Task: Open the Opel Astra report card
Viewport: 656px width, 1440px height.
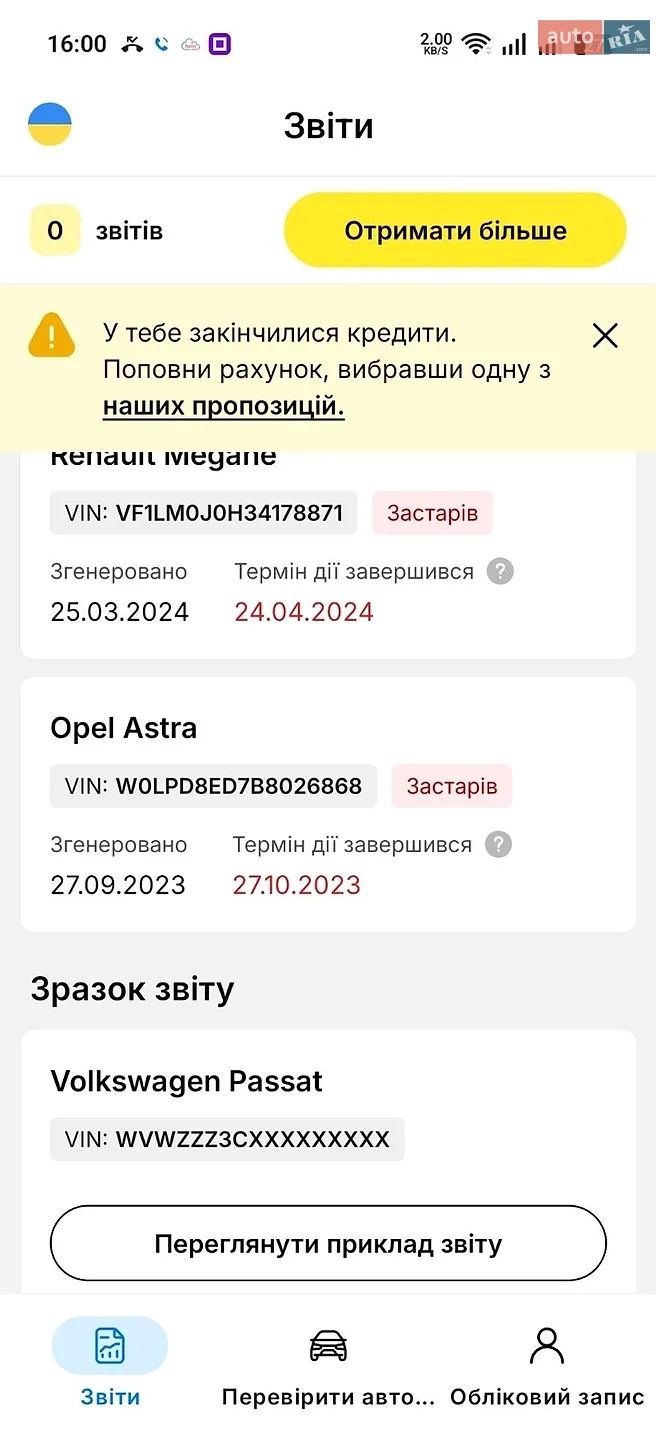Action: [328, 804]
